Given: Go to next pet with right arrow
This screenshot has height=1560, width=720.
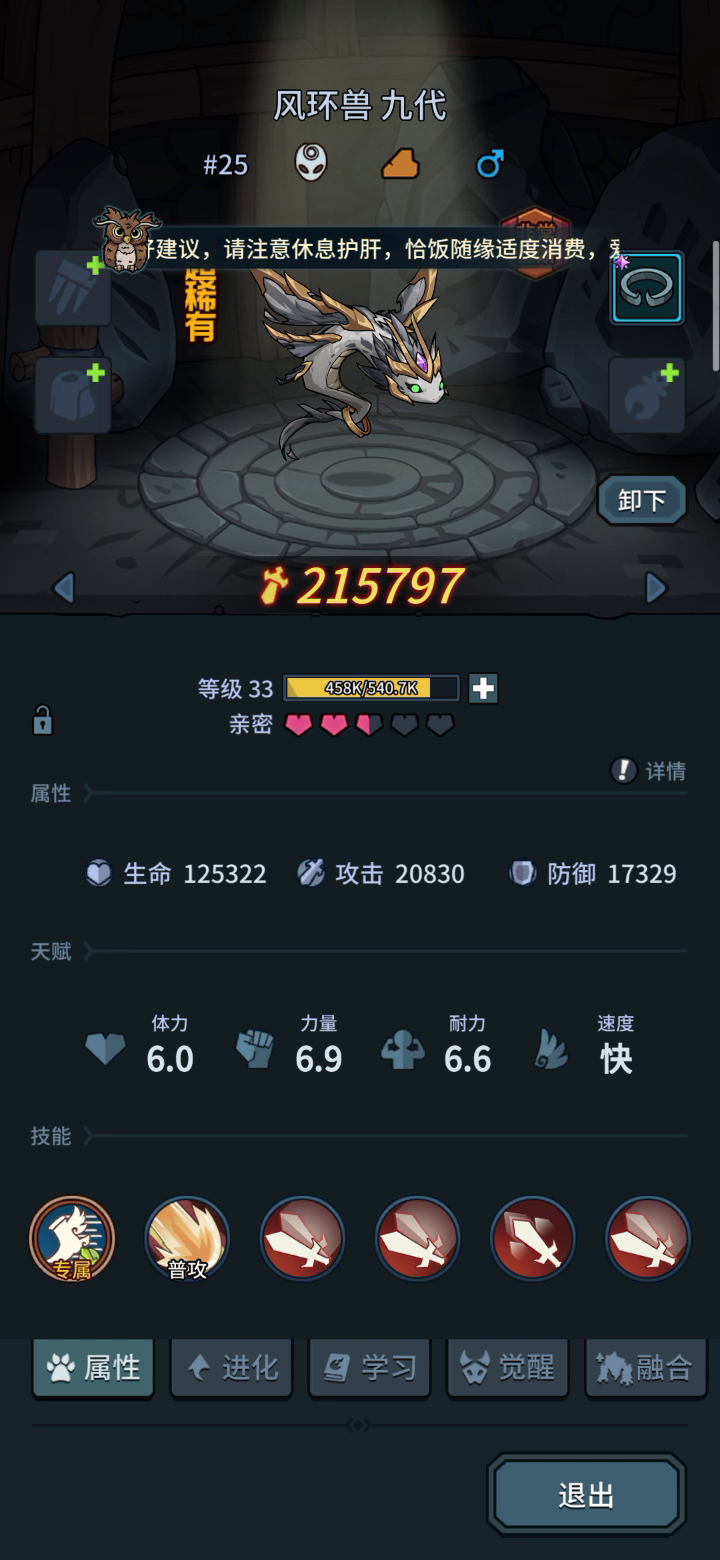Looking at the screenshot, I should click(x=656, y=588).
